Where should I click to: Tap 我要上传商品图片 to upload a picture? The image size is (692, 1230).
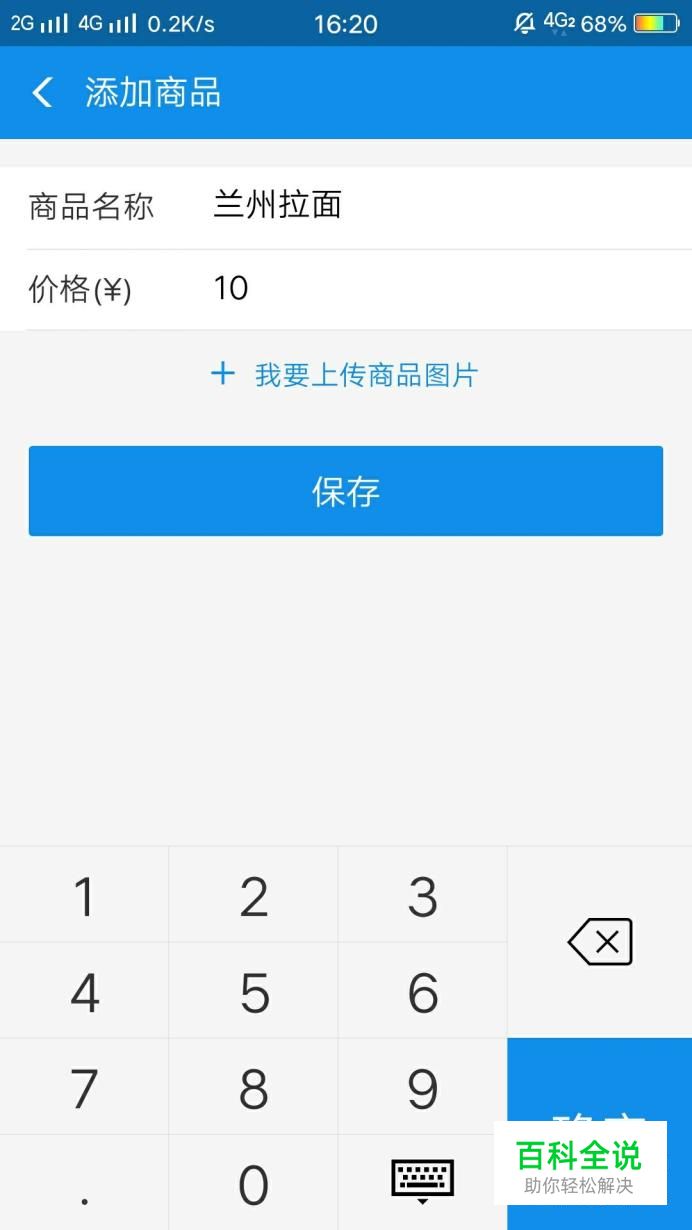345,375
